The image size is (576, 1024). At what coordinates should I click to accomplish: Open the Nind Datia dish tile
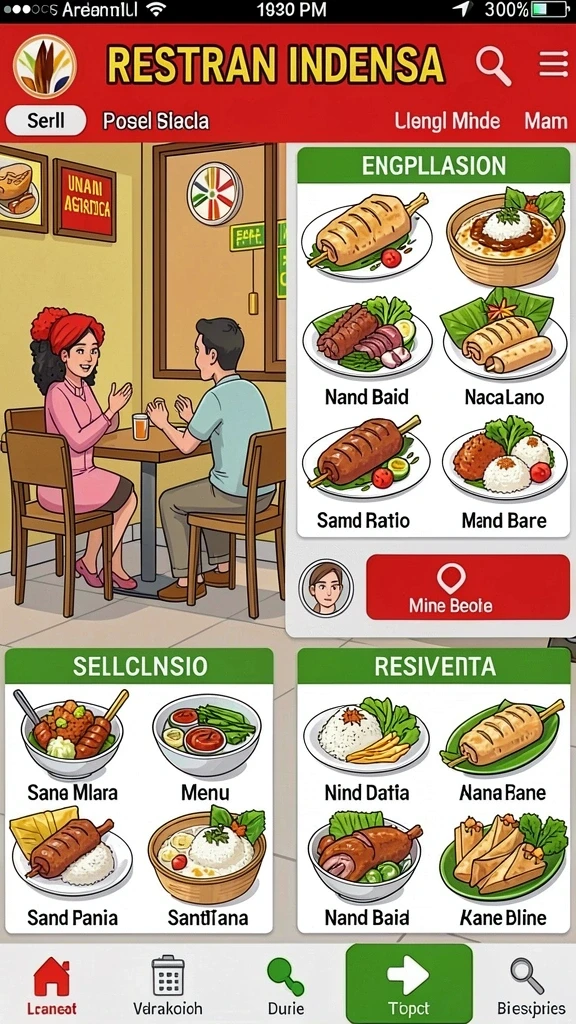tap(366, 746)
